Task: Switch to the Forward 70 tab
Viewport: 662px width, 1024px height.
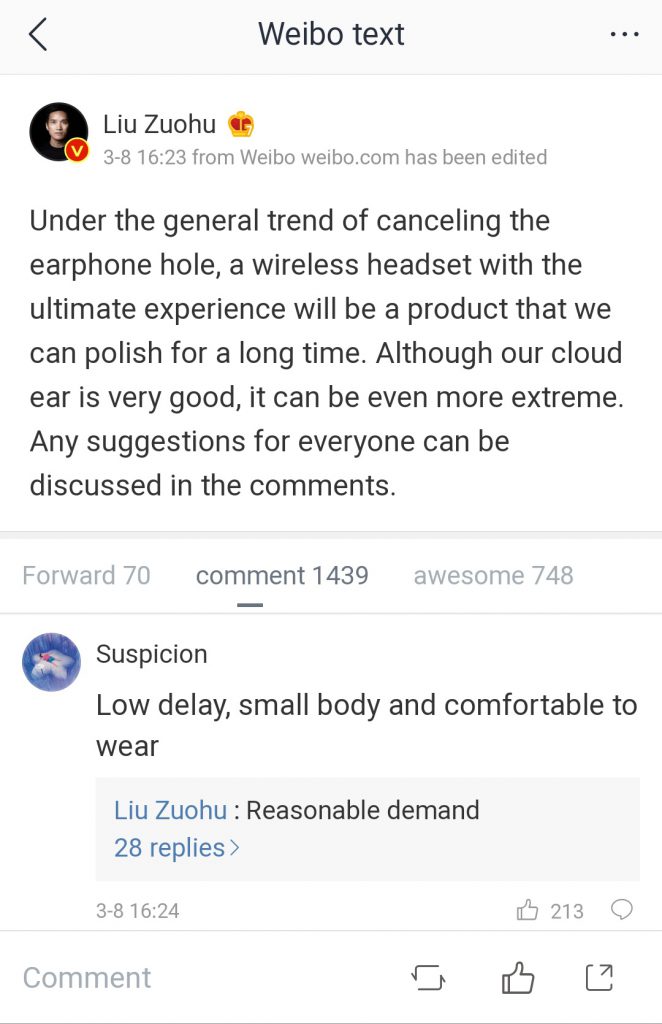Action: pyautogui.click(x=86, y=575)
